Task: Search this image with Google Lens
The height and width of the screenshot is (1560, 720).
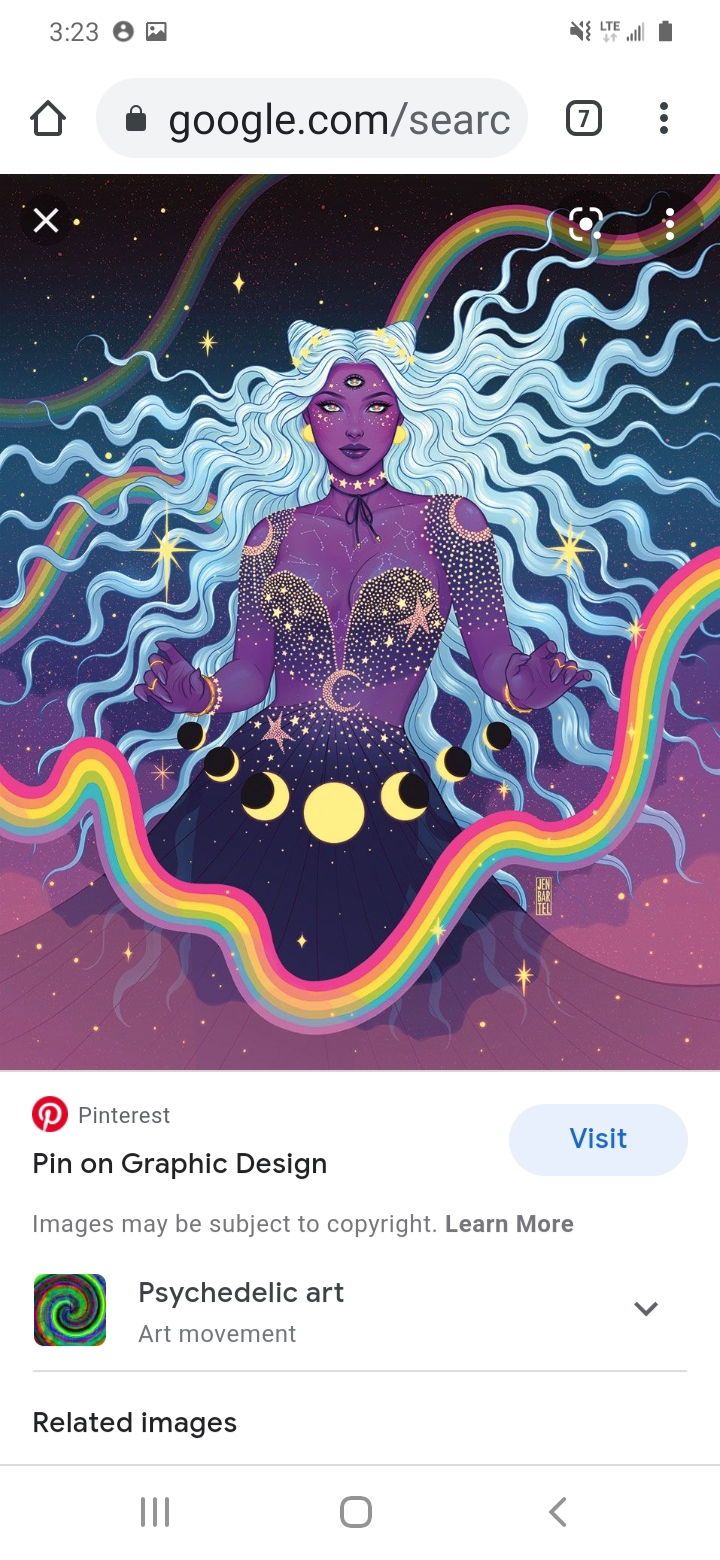Action: click(x=586, y=223)
